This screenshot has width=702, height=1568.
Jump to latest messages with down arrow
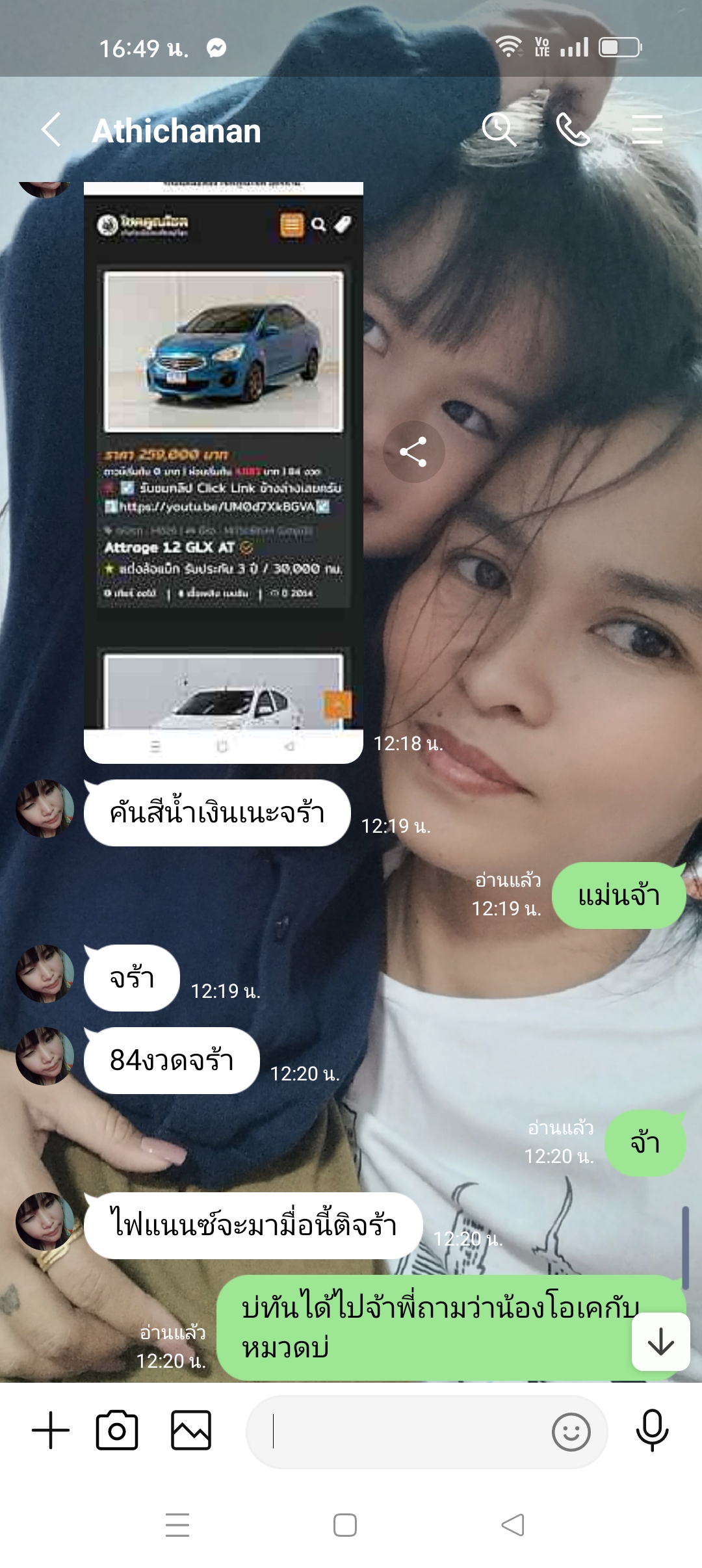coord(660,1342)
